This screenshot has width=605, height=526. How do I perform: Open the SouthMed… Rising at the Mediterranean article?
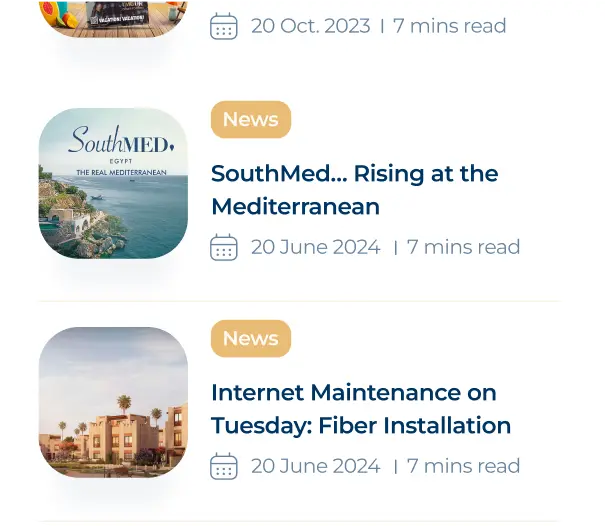[354, 190]
